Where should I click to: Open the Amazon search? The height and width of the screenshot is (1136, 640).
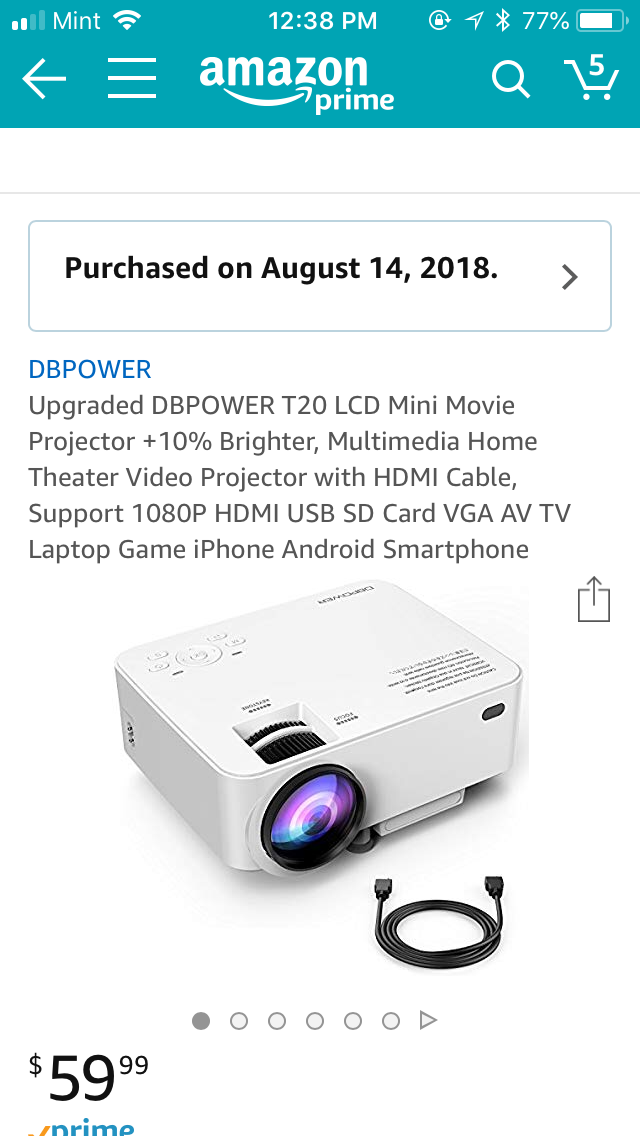click(510, 80)
